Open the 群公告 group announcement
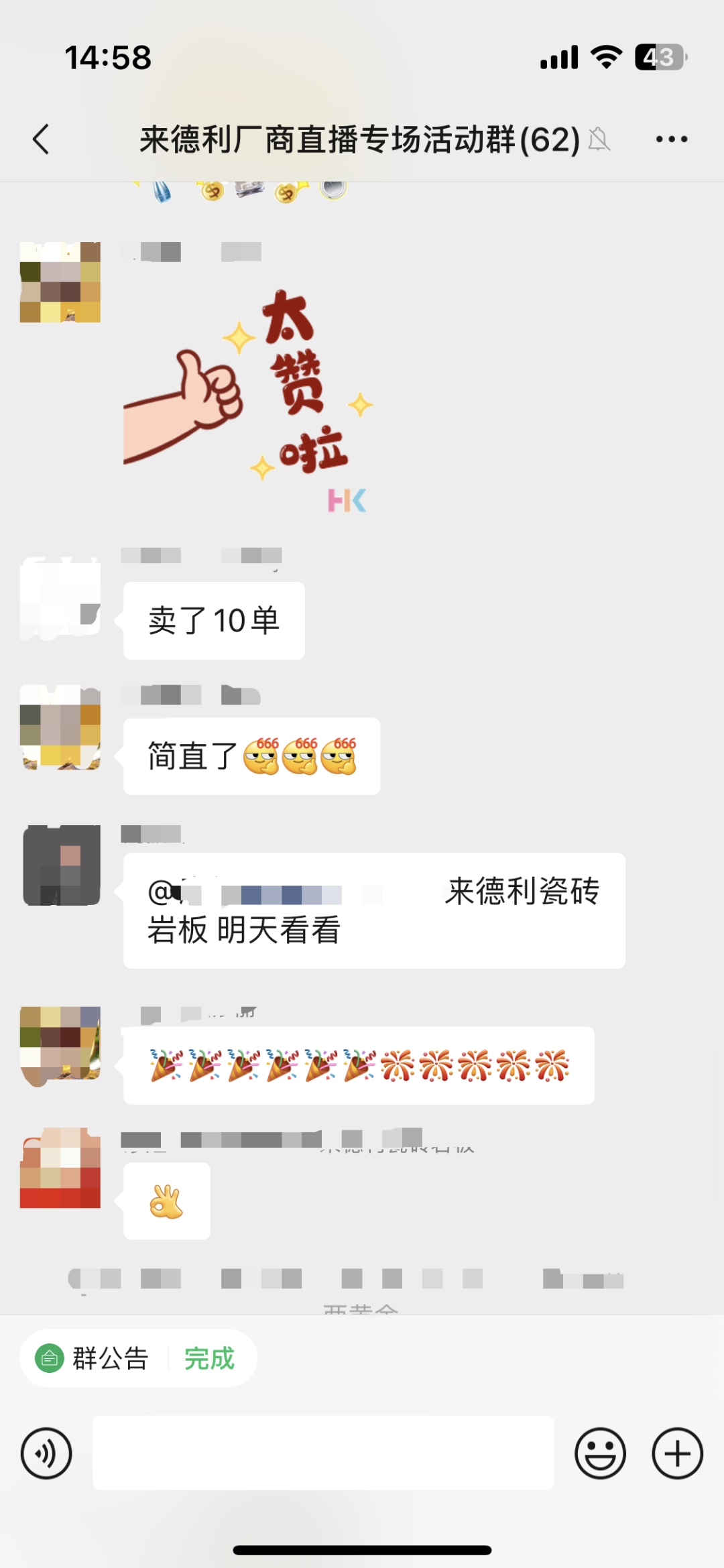Screen dimensions: 724x1568 click(94, 1359)
